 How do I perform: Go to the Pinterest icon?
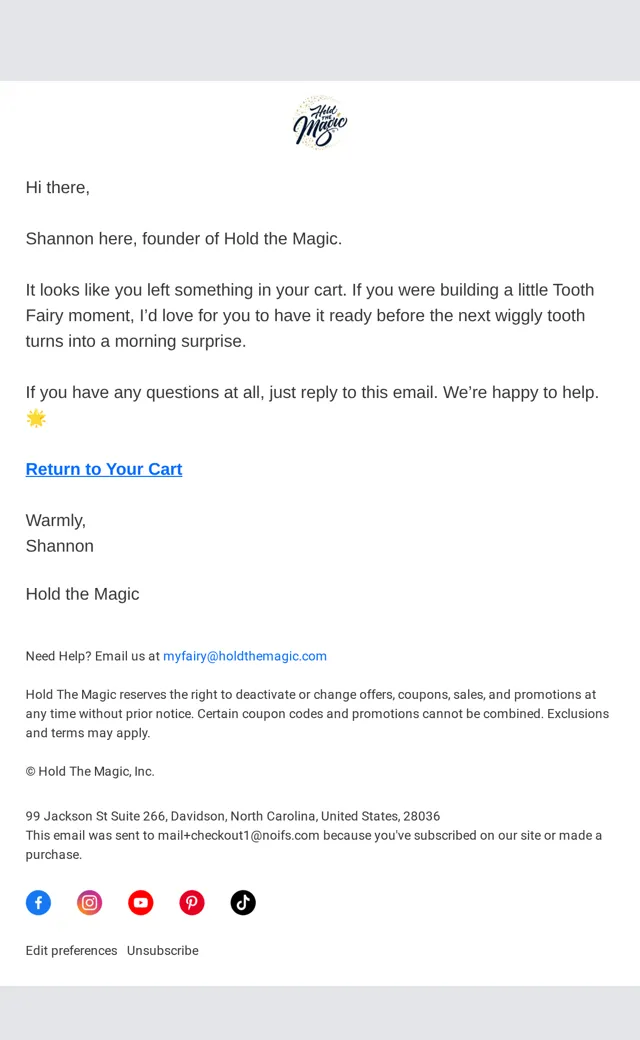192,903
